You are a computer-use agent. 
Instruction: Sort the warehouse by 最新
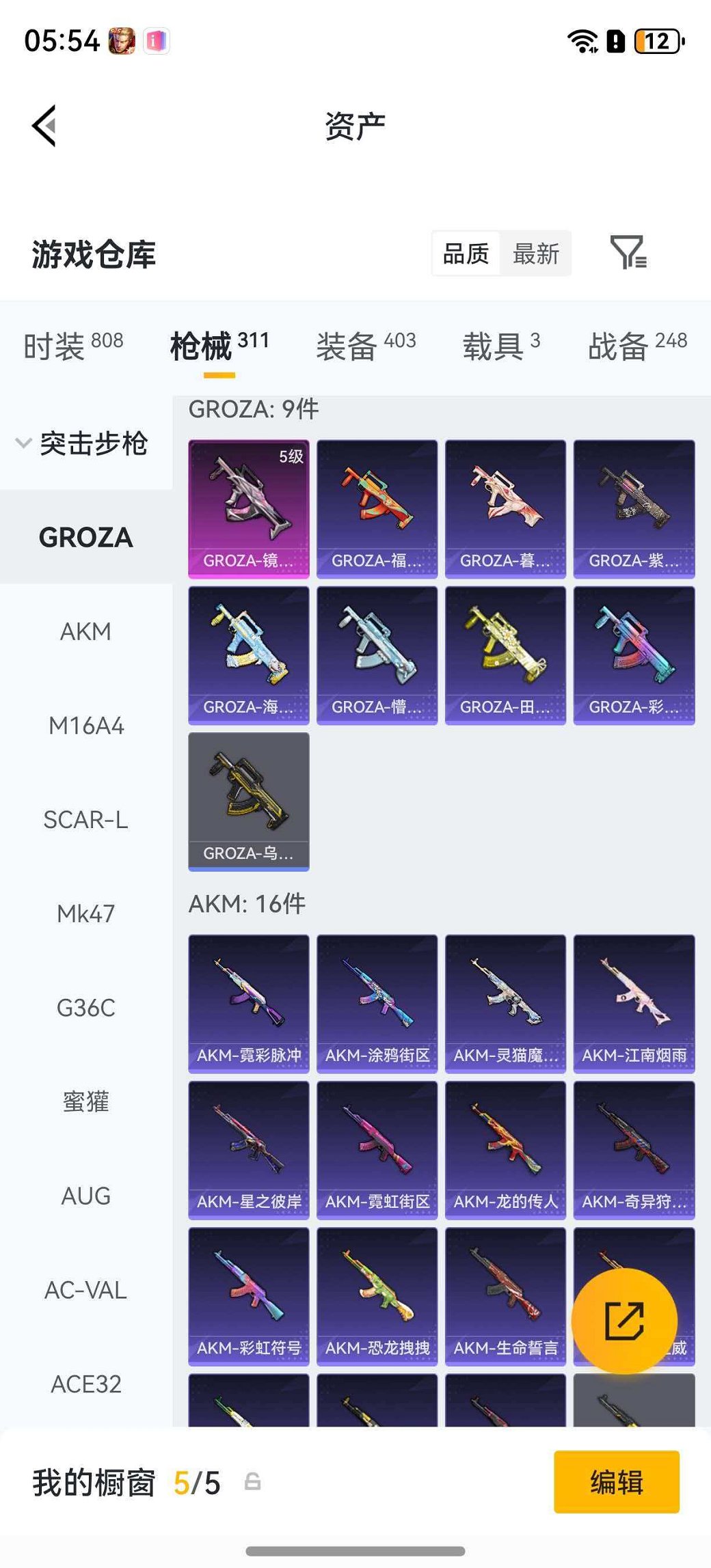tap(536, 254)
